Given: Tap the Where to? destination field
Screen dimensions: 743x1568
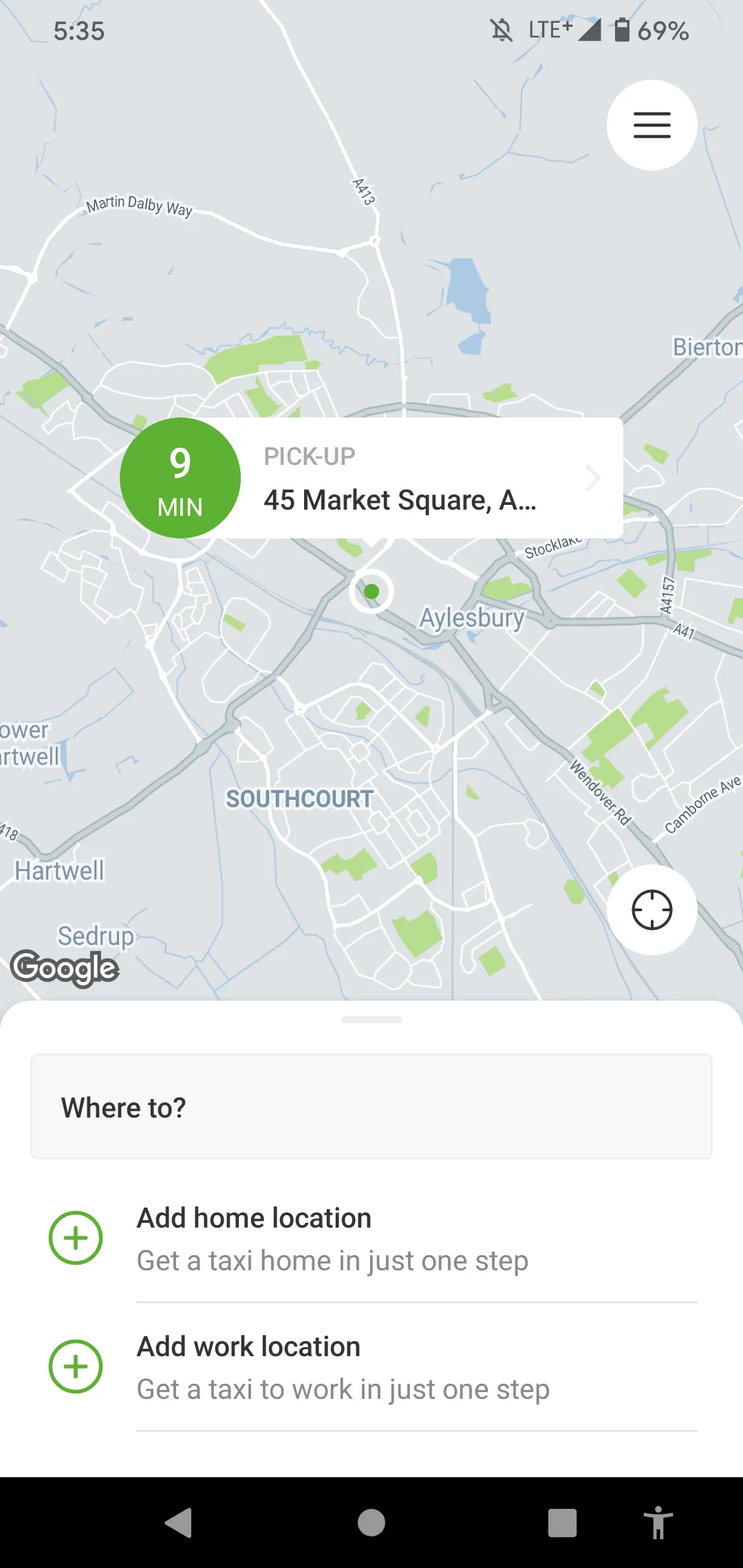Looking at the screenshot, I should [x=371, y=1106].
